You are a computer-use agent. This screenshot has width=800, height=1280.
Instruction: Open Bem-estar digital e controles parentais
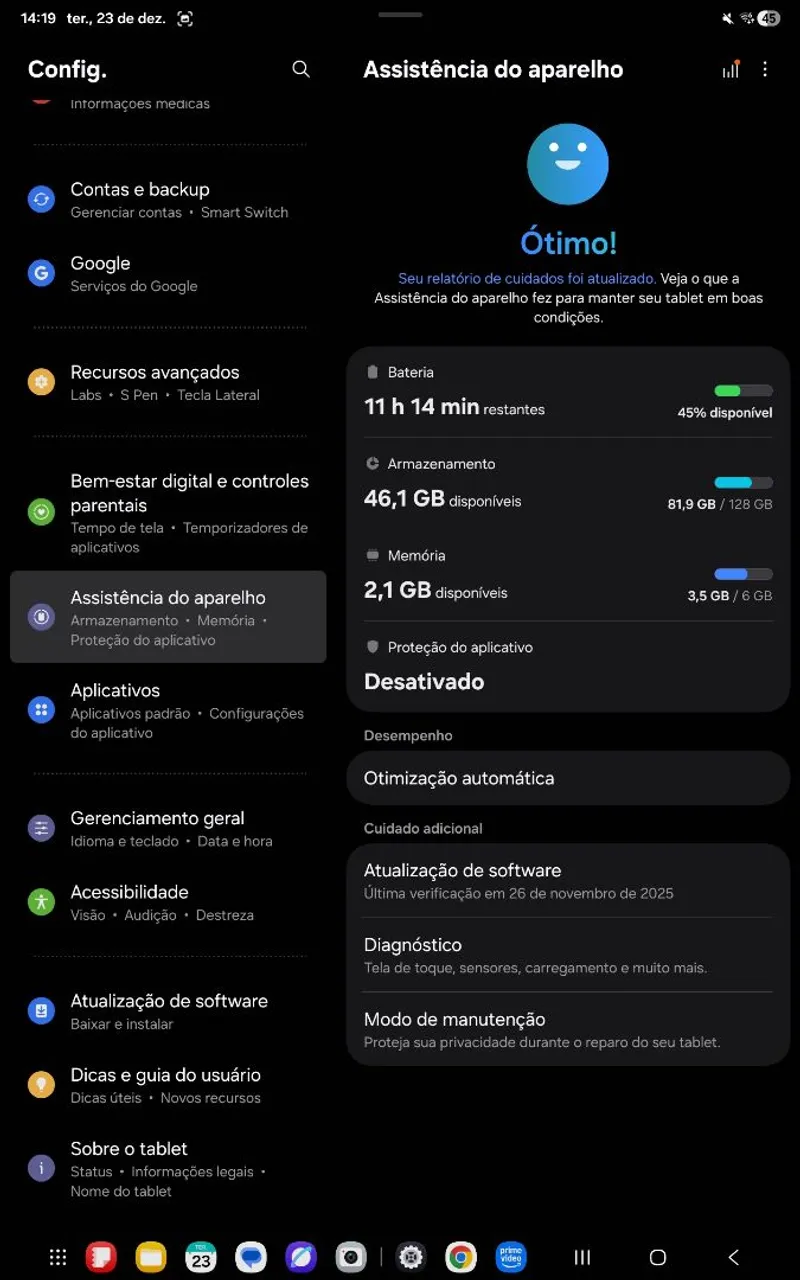click(x=168, y=512)
